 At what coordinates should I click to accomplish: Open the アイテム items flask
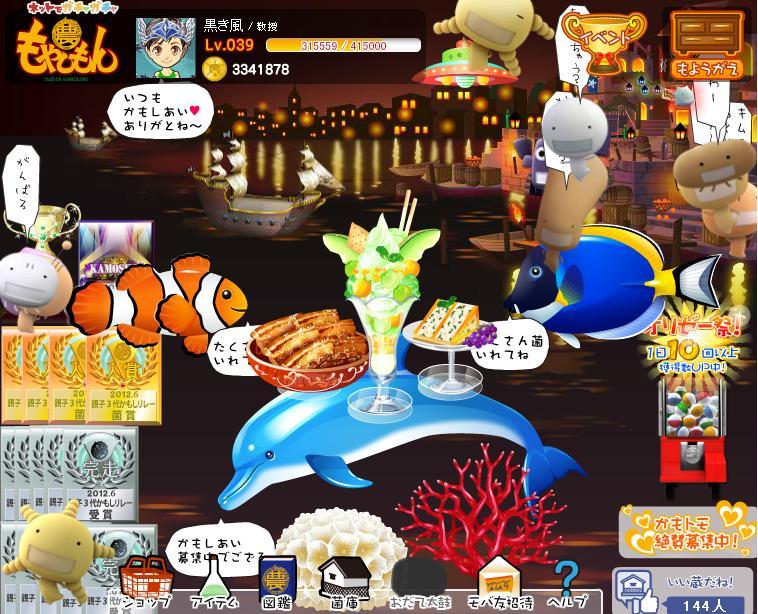pyautogui.click(x=212, y=582)
